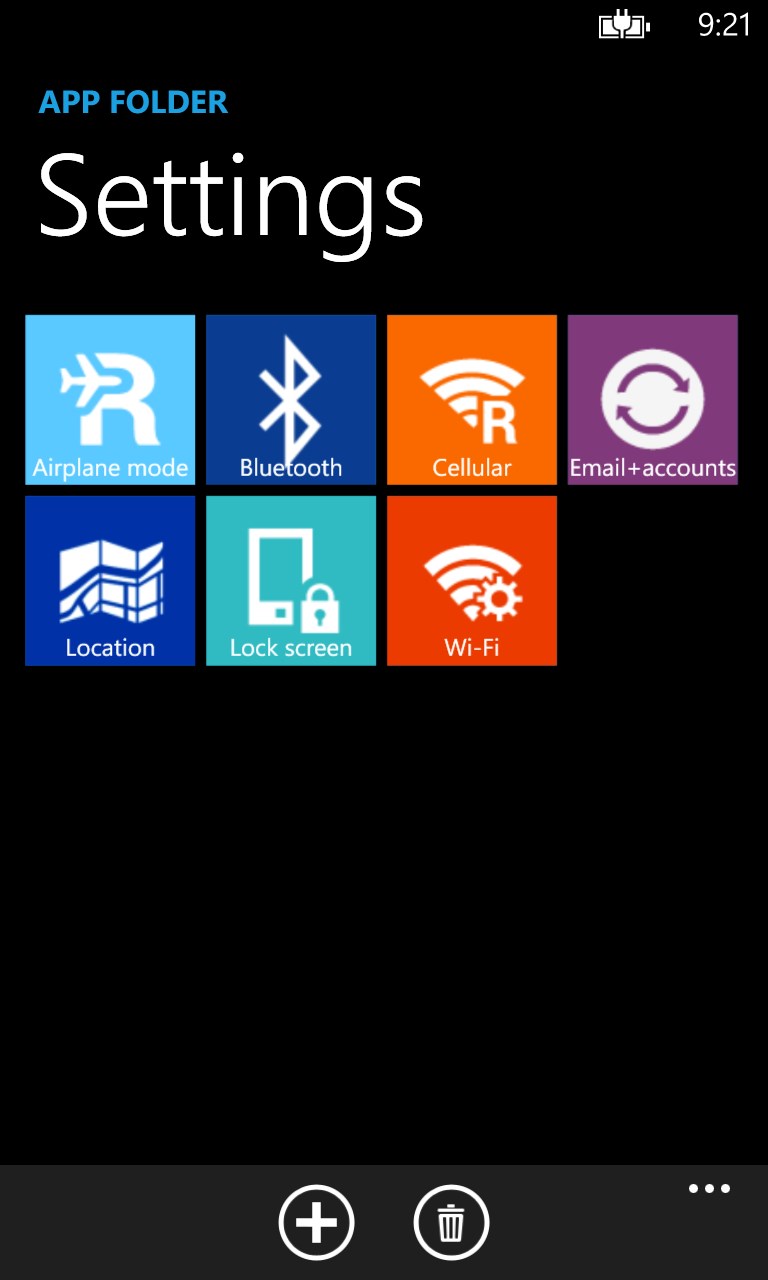The width and height of the screenshot is (768, 1280).
Task: Open the Email+accounts tile
Action: (653, 400)
